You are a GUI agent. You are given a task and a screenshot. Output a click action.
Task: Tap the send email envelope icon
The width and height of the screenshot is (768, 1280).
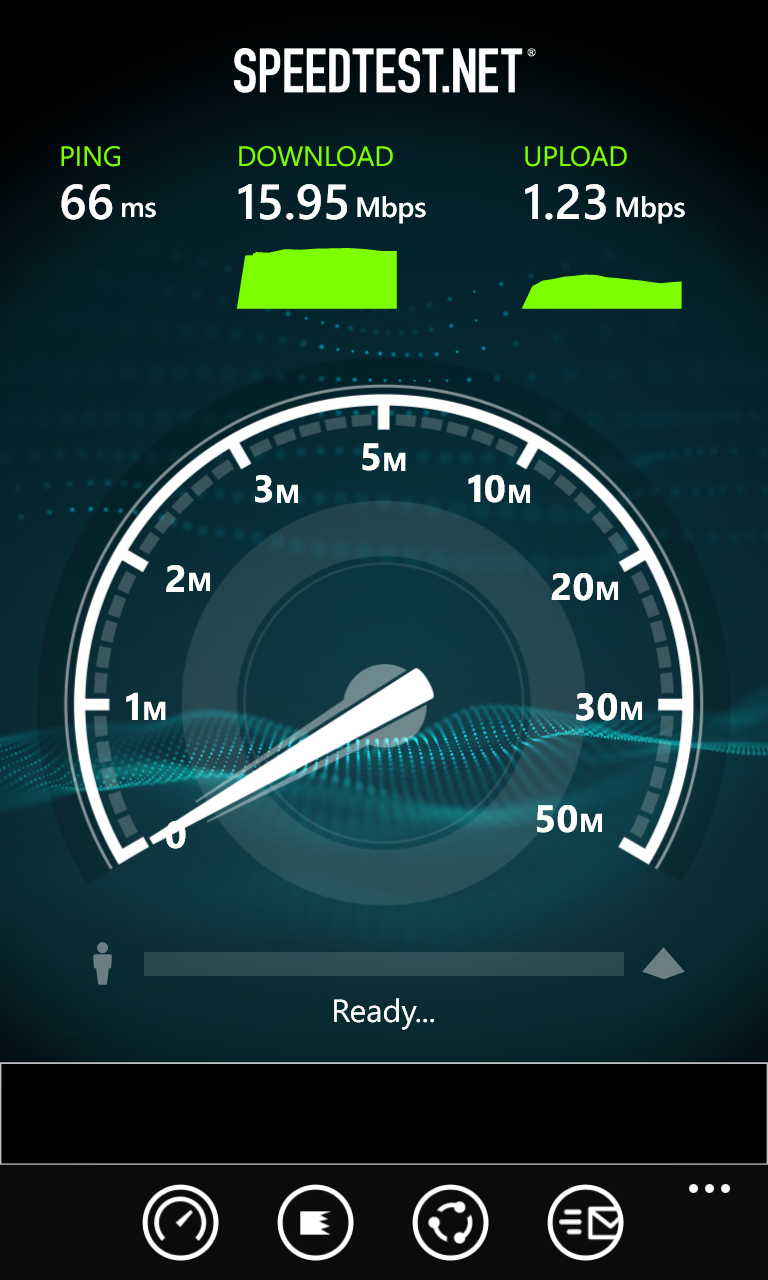tap(586, 1222)
